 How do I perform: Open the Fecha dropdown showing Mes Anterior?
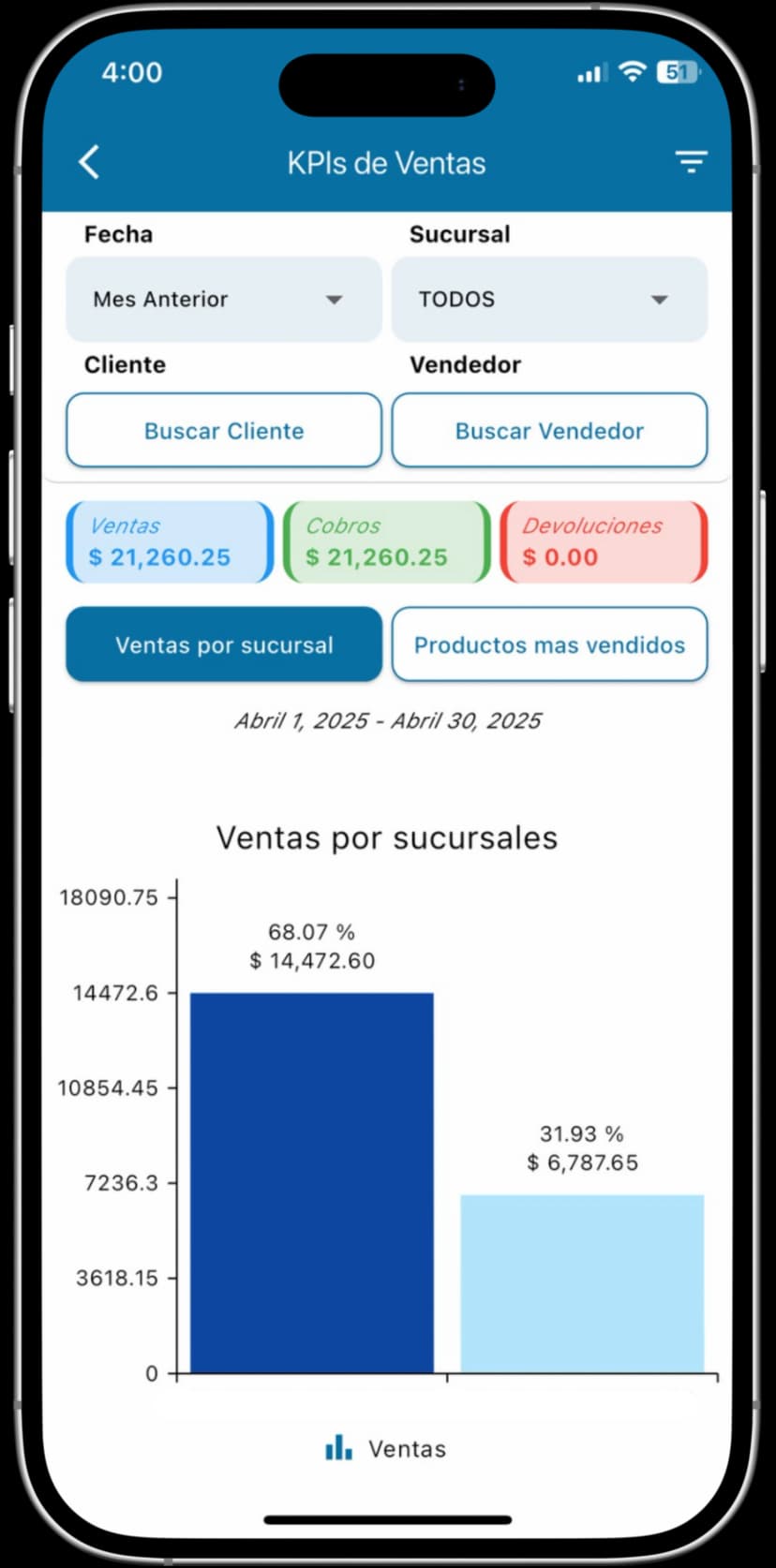pos(223,300)
